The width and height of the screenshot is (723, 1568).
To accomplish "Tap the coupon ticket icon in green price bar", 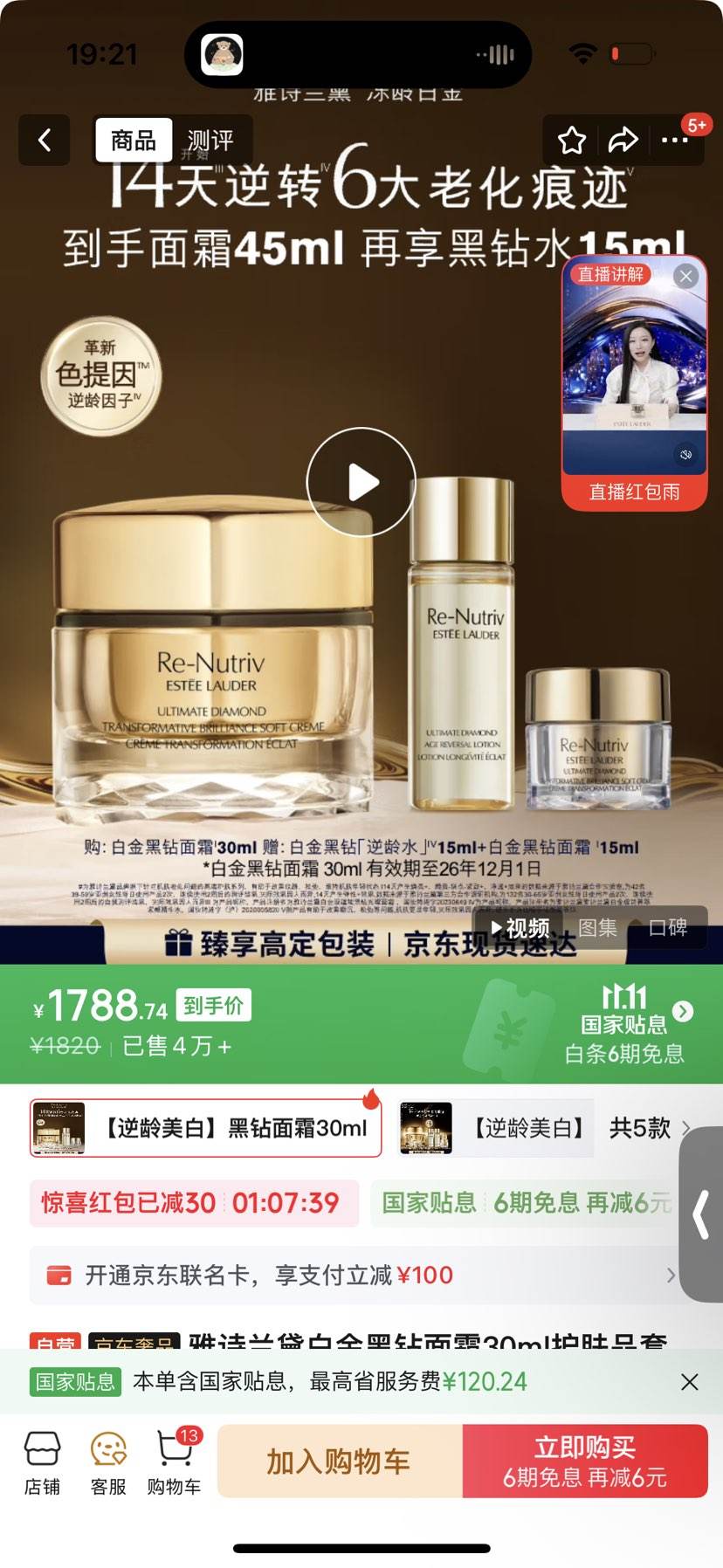I will coord(510,1021).
